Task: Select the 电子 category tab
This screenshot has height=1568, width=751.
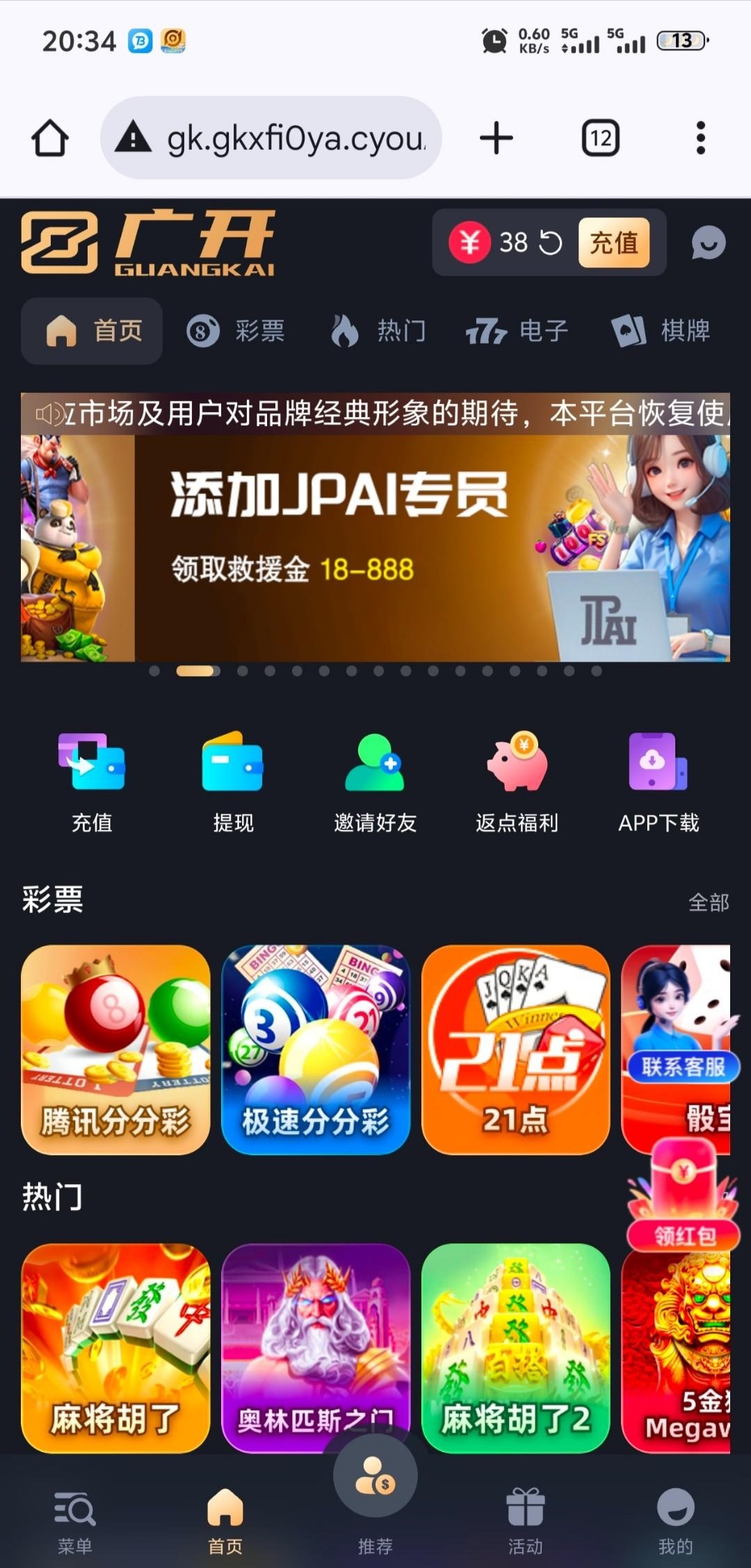Action: (x=518, y=331)
